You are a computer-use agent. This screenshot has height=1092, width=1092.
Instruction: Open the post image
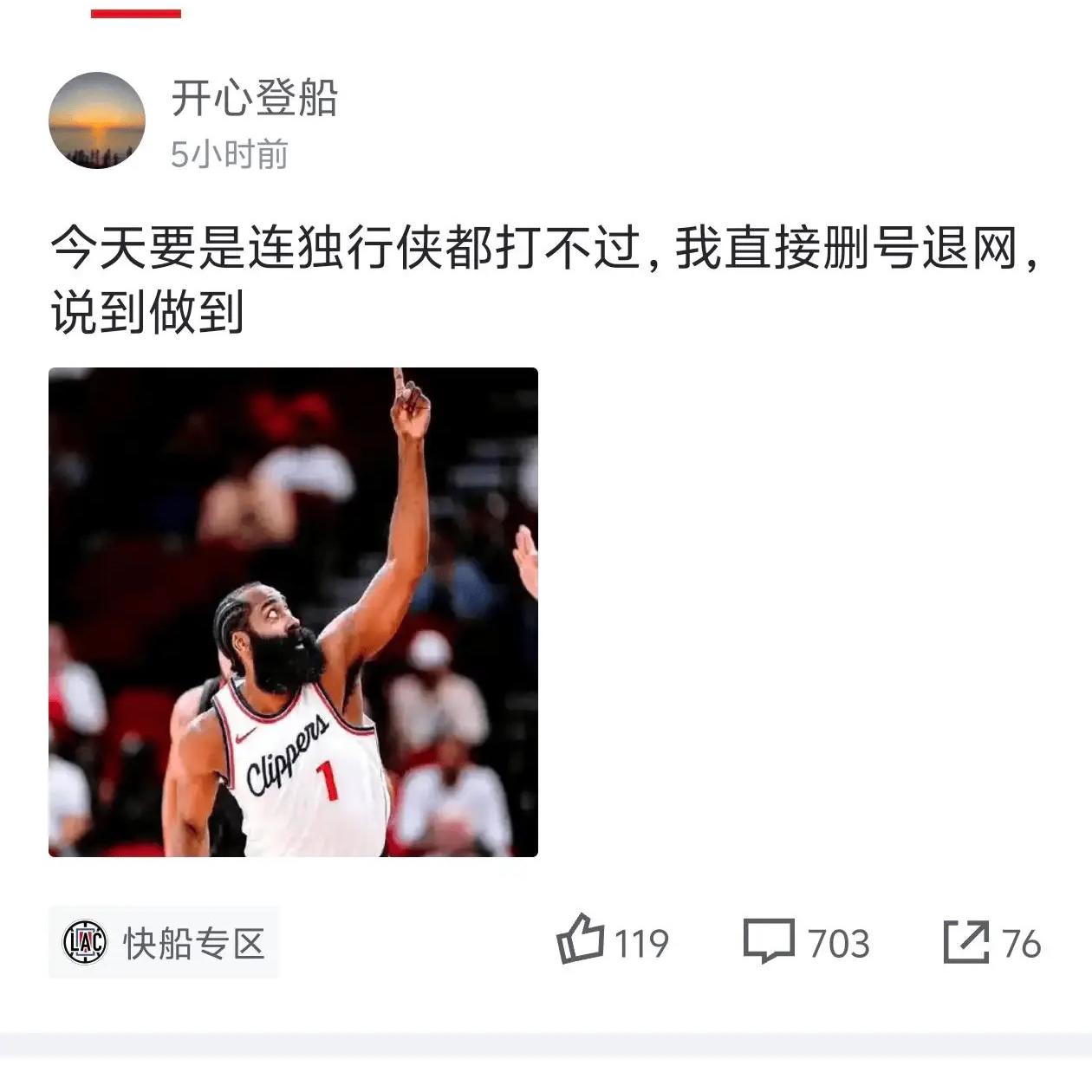(x=293, y=612)
